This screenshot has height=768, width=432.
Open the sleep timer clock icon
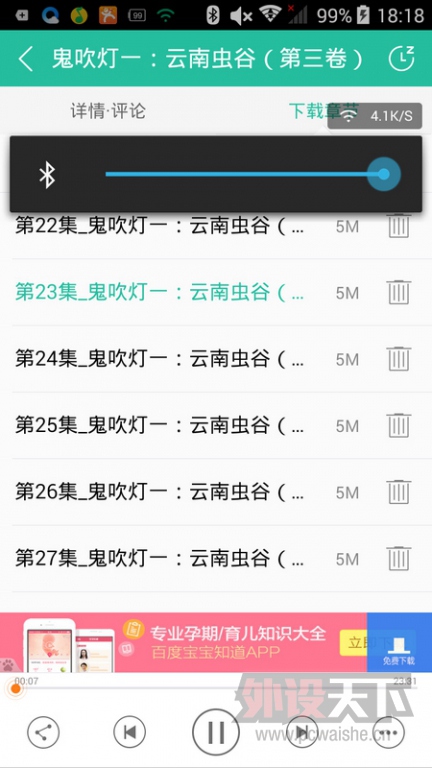[401, 58]
